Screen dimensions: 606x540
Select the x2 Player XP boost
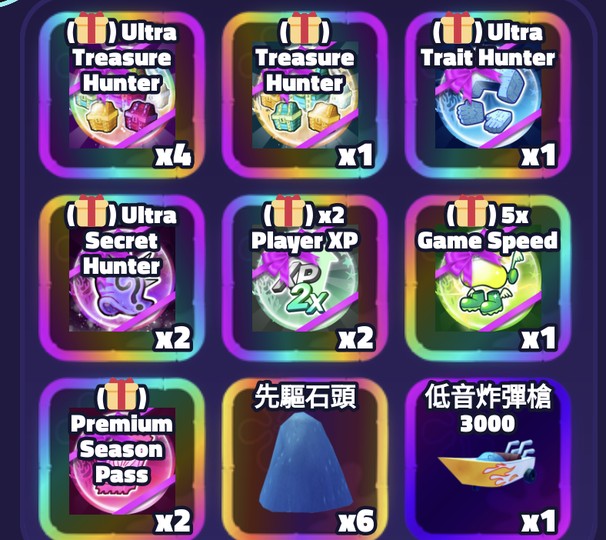coord(304,277)
